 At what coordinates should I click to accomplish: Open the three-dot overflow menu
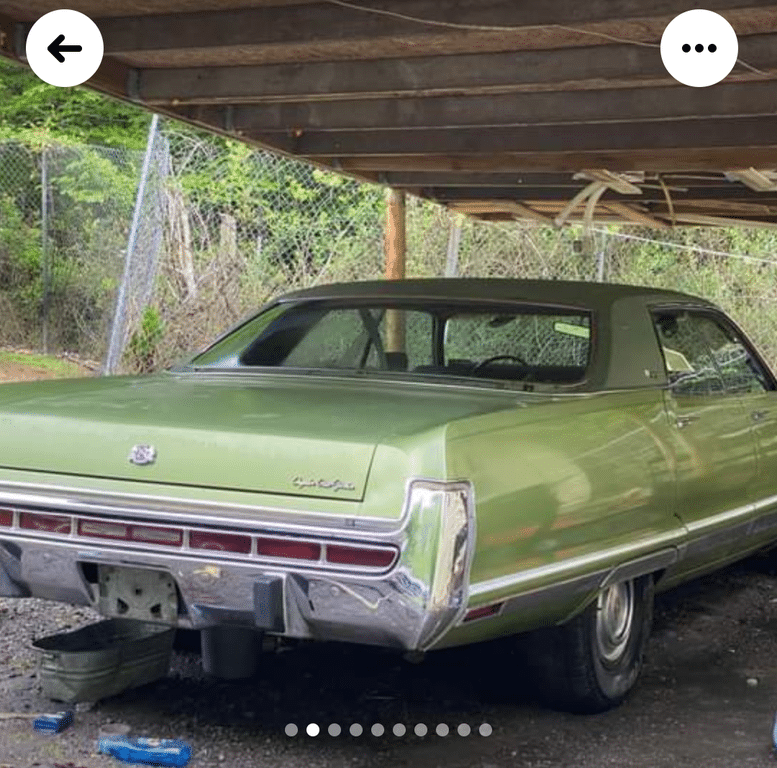[699, 48]
